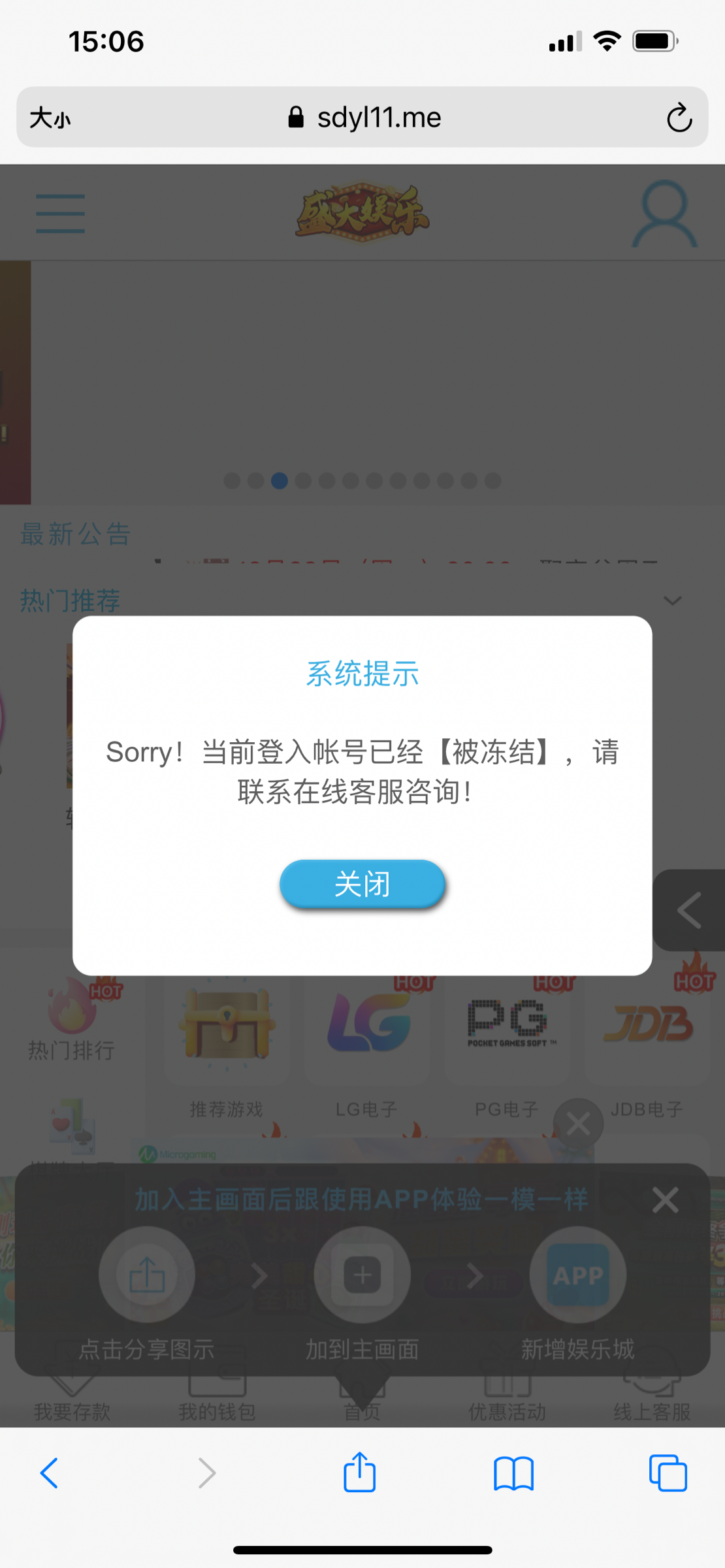This screenshot has height=1568, width=725.
Task: Expand the side panel arrow
Action: 689,910
